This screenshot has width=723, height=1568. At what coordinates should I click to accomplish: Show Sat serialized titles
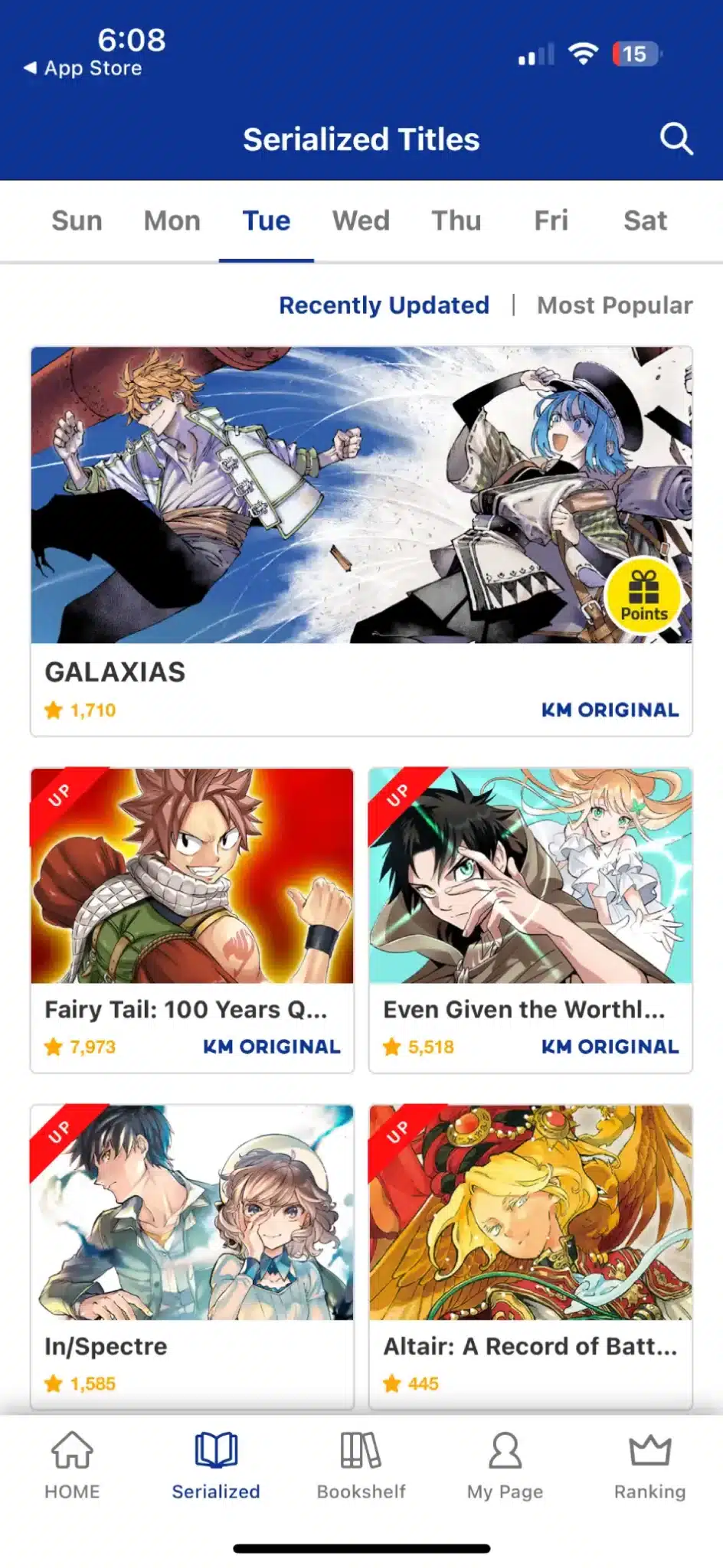point(645,221)
